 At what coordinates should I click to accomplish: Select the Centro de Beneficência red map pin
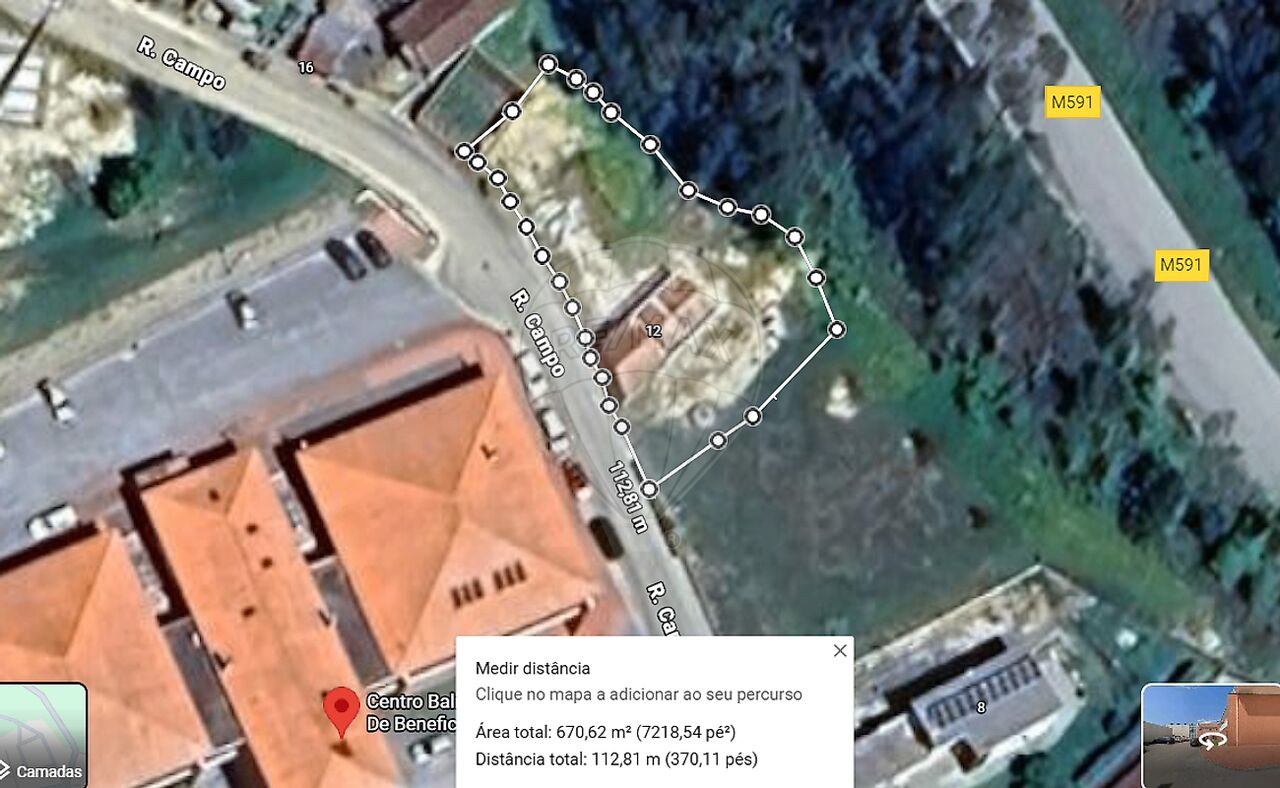[341, 708]
